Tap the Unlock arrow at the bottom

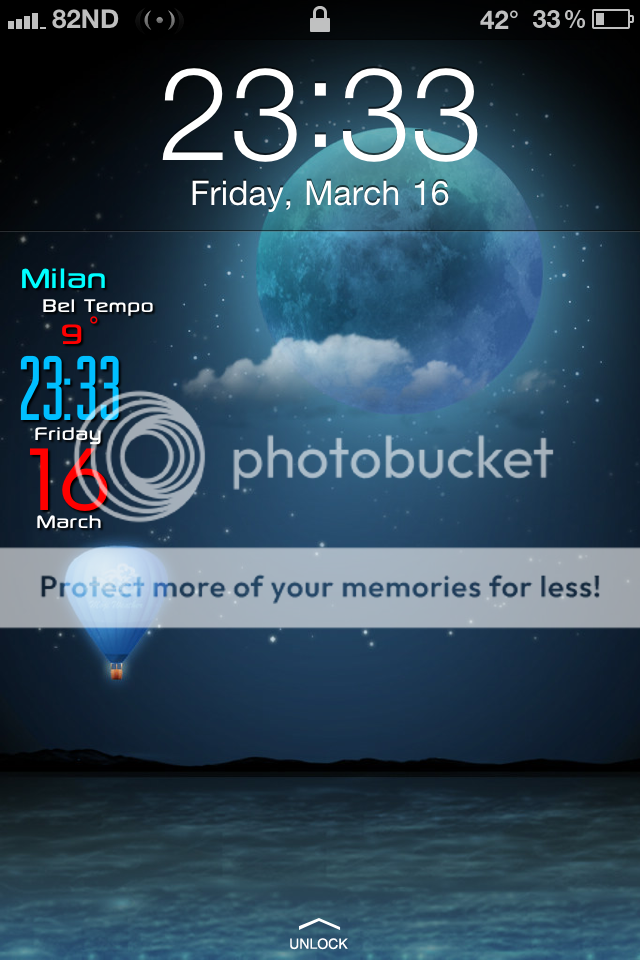tap(319, 925)
